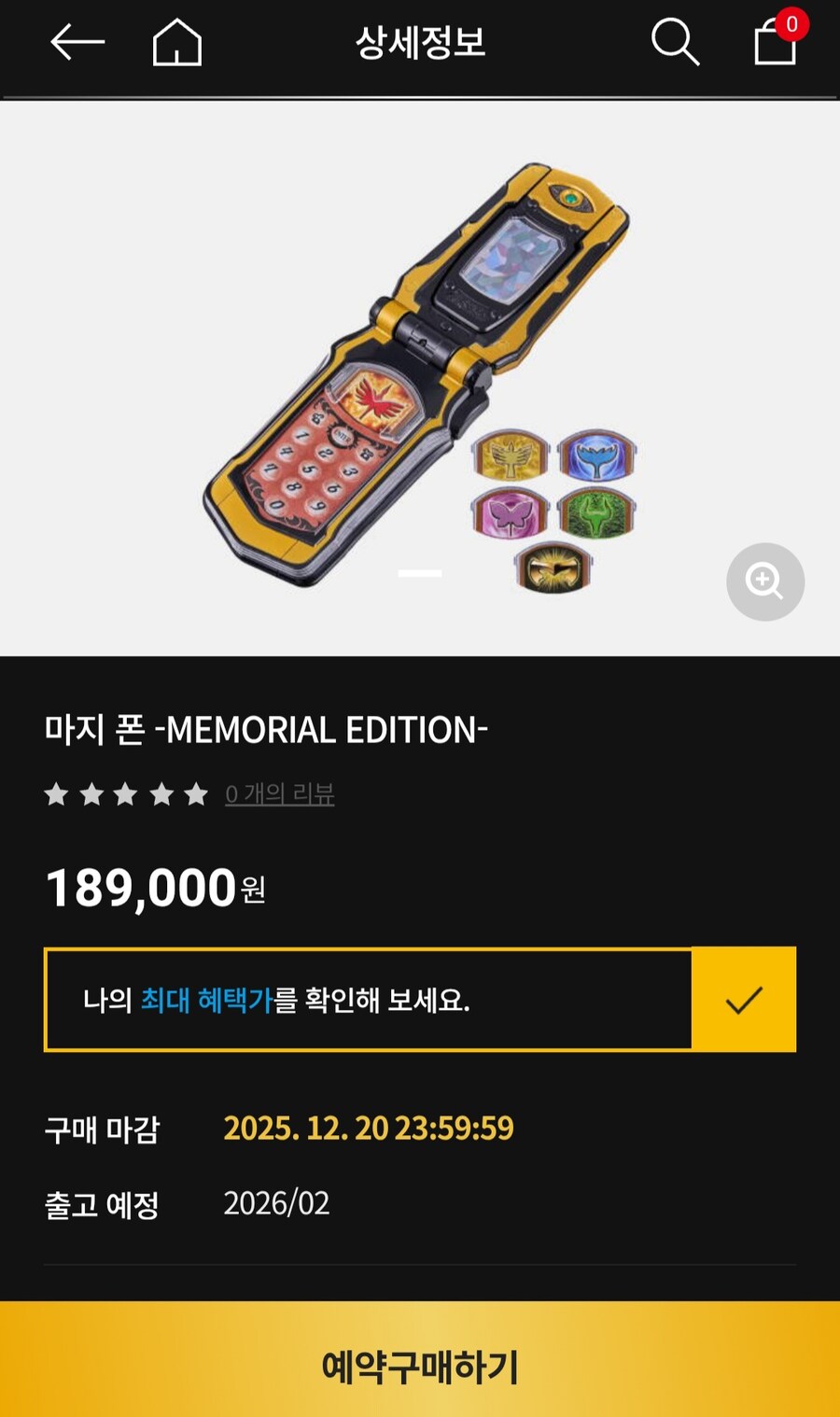The height and width of the screenshot is (1417, 840).
Task: Open the 상세정보 title header
Action: coord(419,41)
